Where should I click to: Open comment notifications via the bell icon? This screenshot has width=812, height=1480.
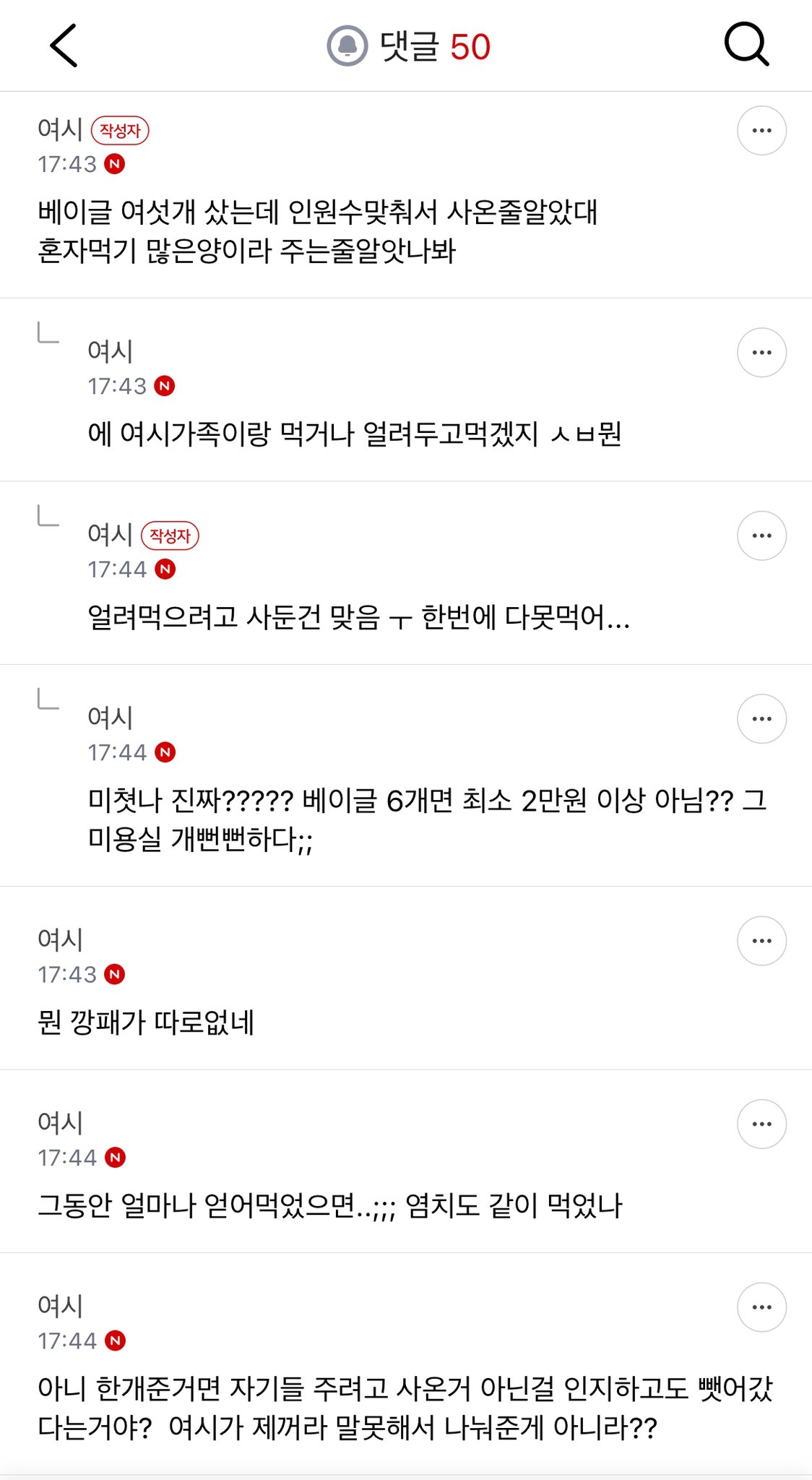tap(347, 45)
